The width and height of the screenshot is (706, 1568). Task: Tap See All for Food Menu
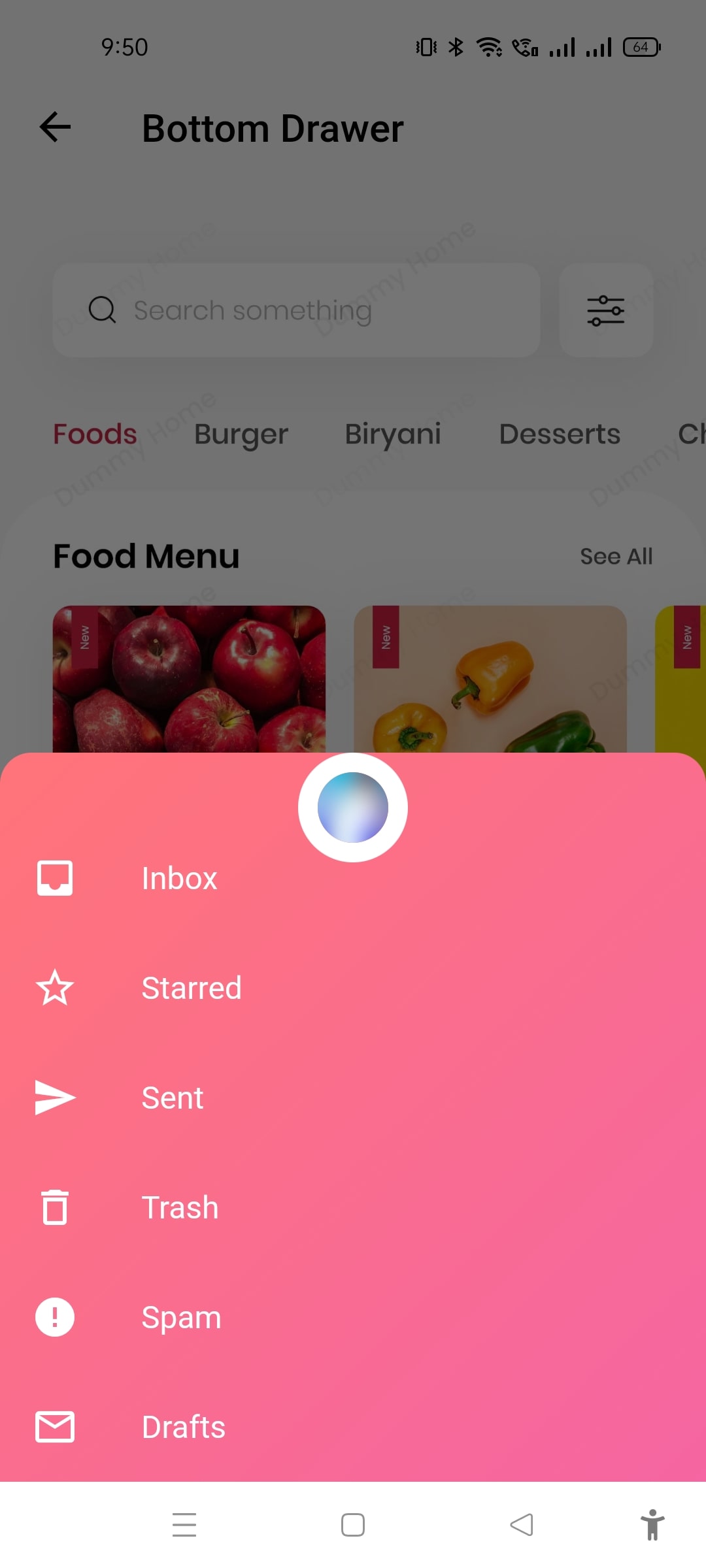[616, 557]
